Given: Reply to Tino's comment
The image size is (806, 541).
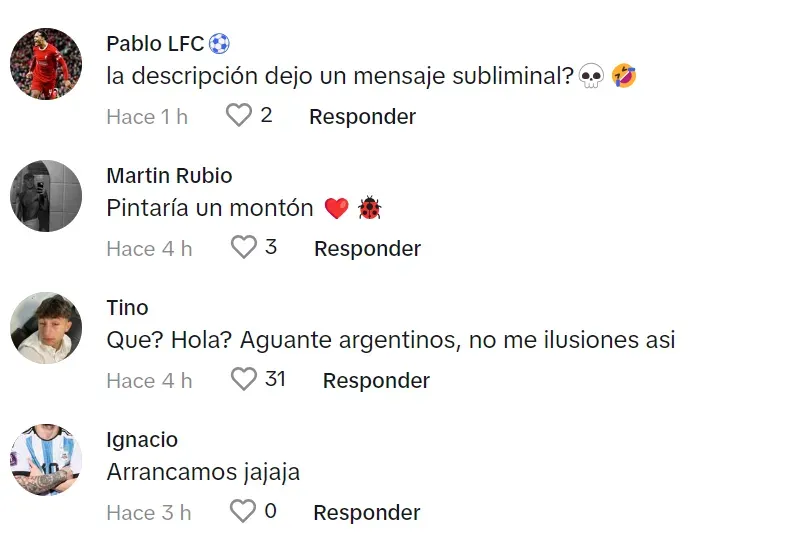Looking at the screenshot, I should 376,381.
